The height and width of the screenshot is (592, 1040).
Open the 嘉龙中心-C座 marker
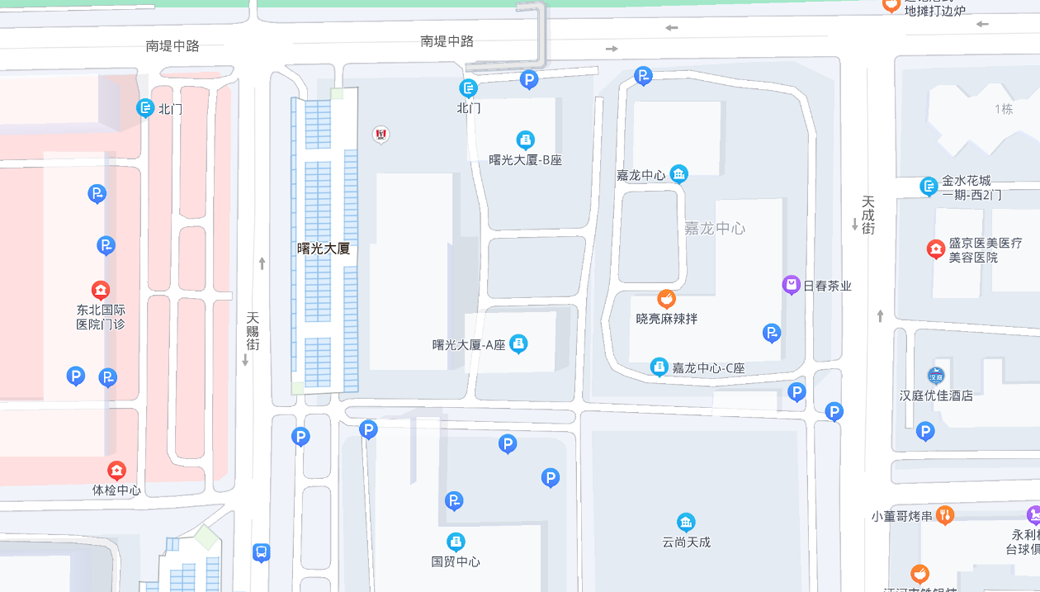(659, 368)
